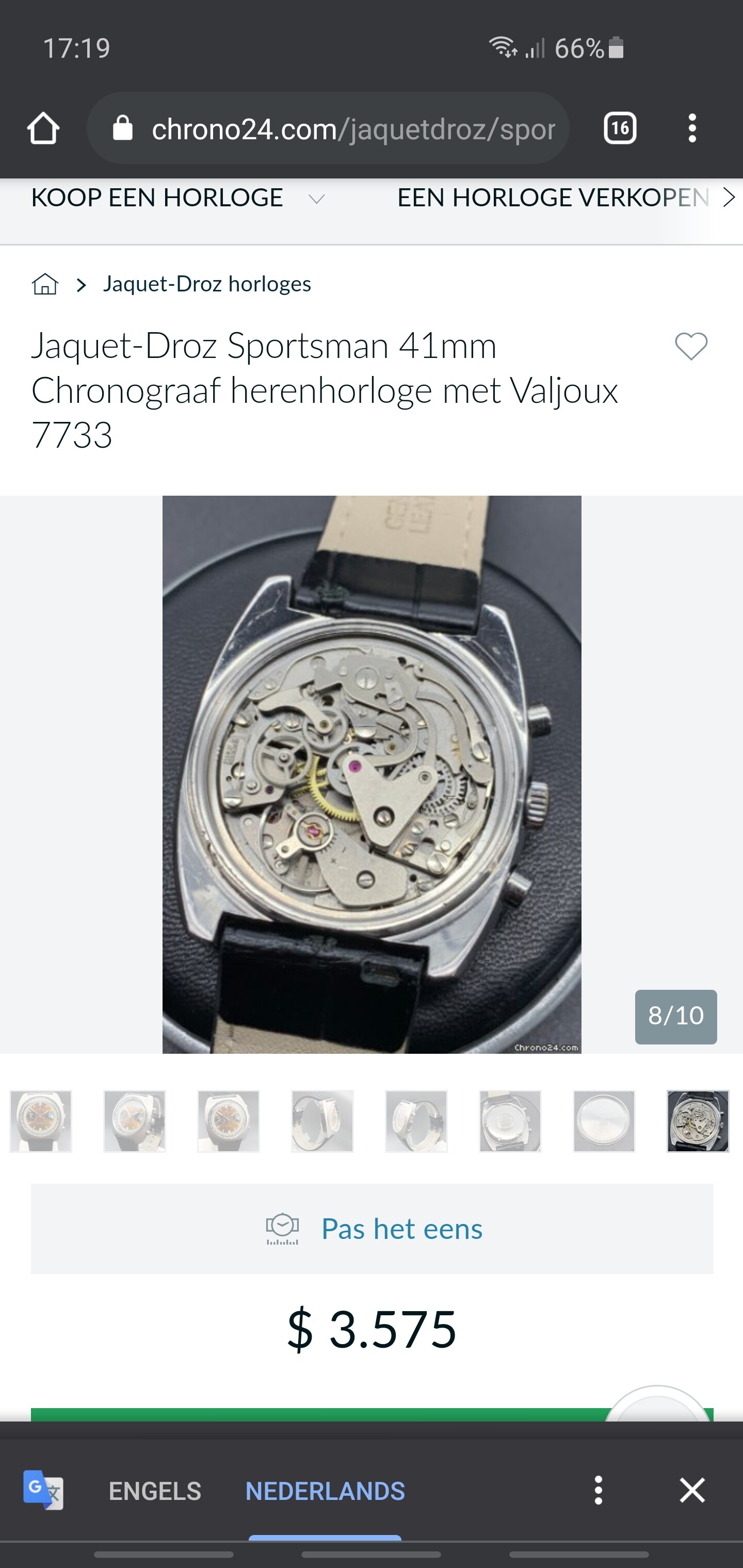Select the seventh thumbnail of the round caseback
This screenshot has width=743, height=1568.
[x=604, y=1121]
